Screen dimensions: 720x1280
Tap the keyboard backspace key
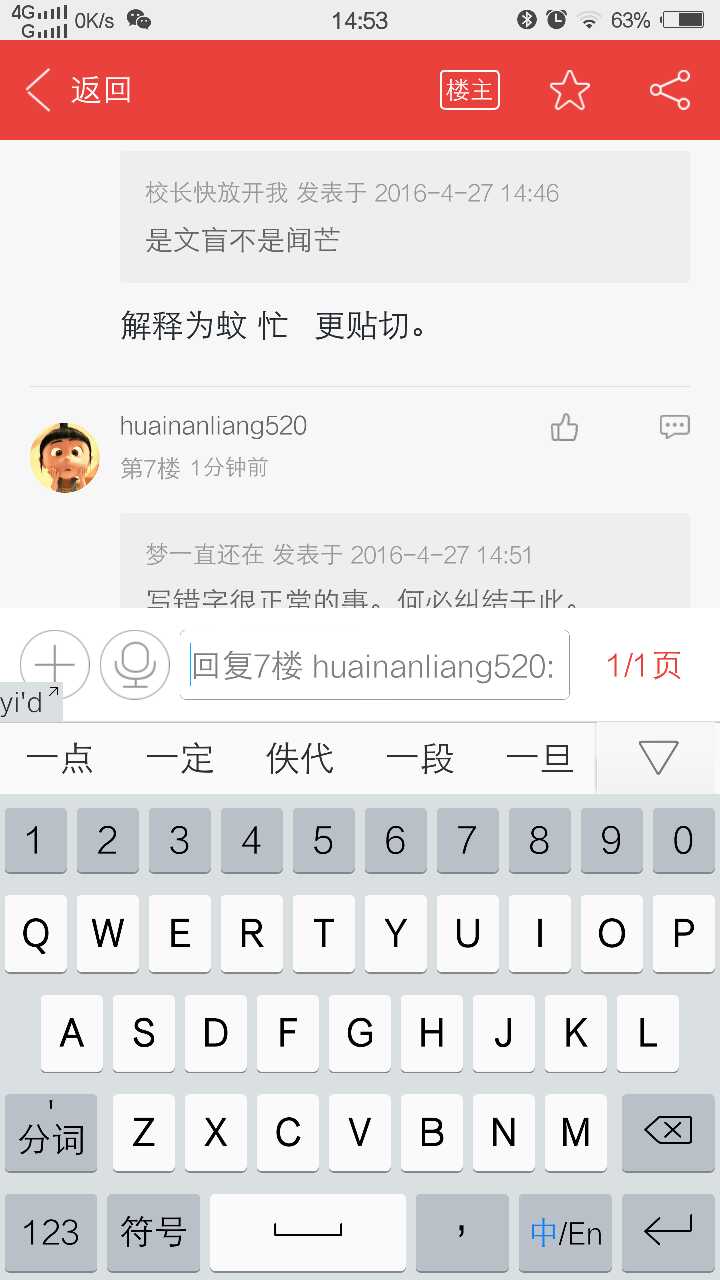click(668, 1132)
